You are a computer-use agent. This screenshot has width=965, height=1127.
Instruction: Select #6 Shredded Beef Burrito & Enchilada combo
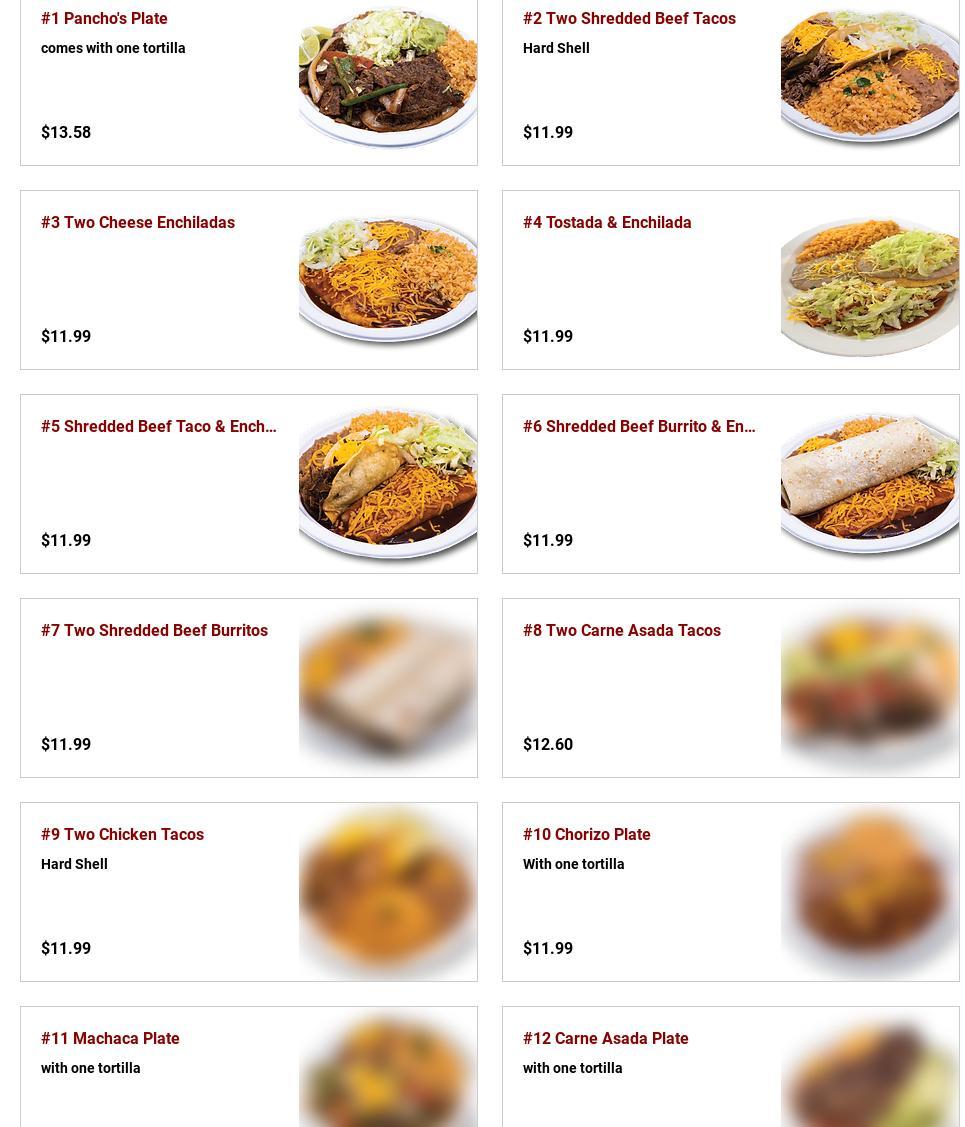(x=639, y=427)
